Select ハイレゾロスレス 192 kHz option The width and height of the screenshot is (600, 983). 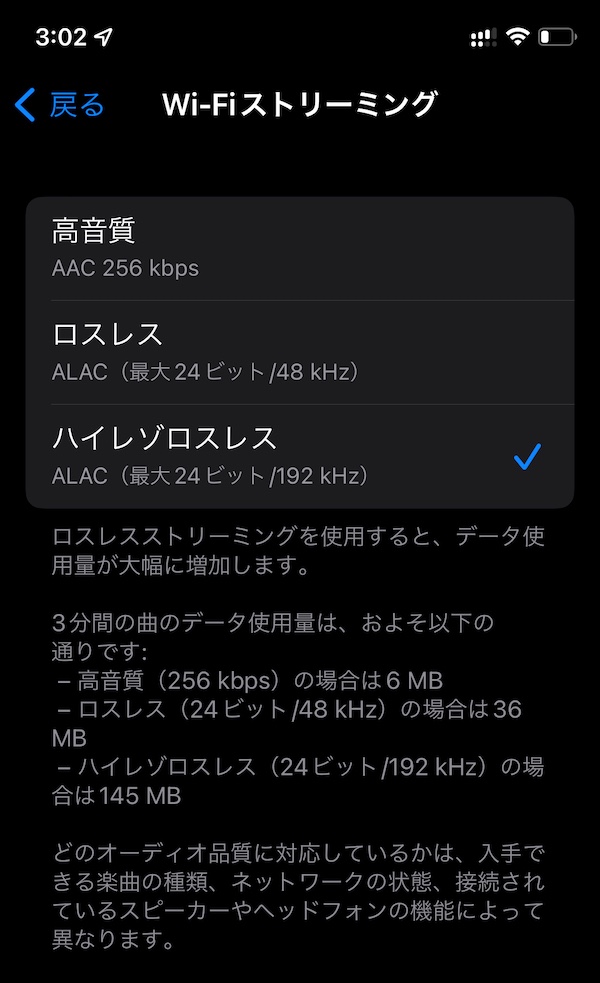[300, 456]
